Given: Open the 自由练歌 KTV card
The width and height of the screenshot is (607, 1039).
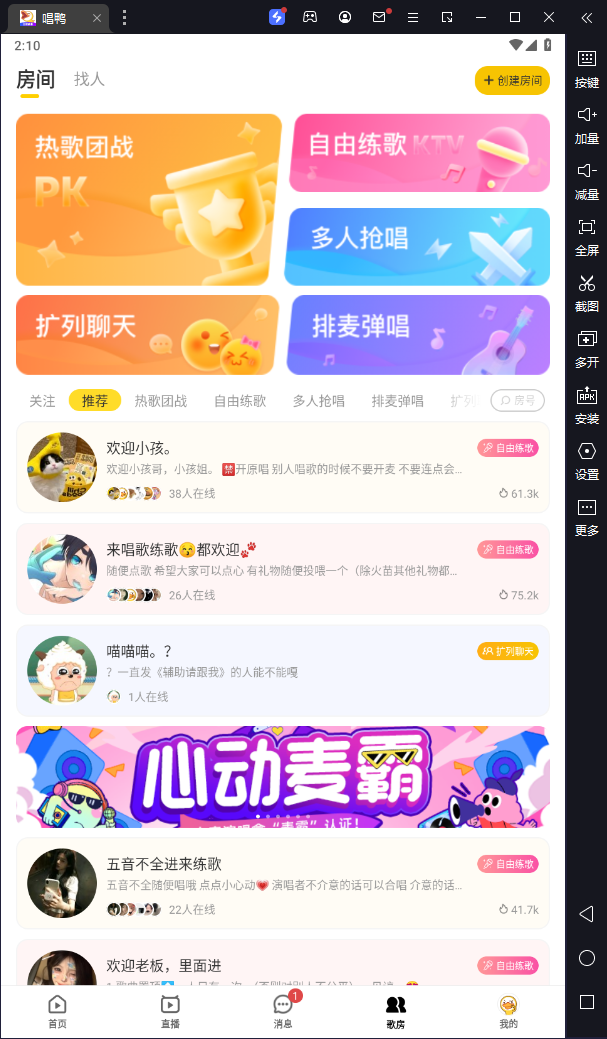Looking at the screenshot, I should [x=420, y=152].
